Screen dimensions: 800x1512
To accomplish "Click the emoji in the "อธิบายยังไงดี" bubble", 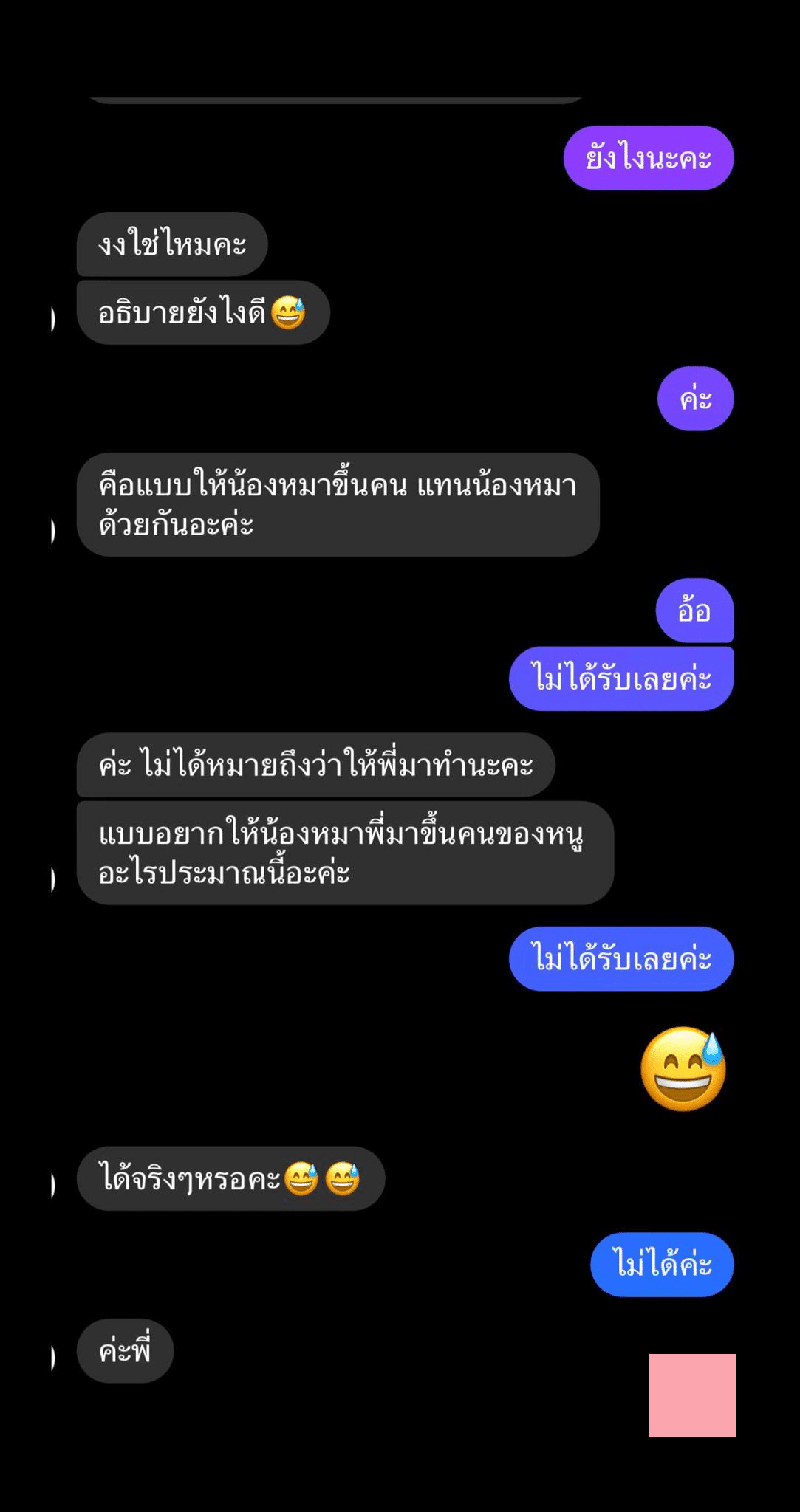I will (296, 311).
